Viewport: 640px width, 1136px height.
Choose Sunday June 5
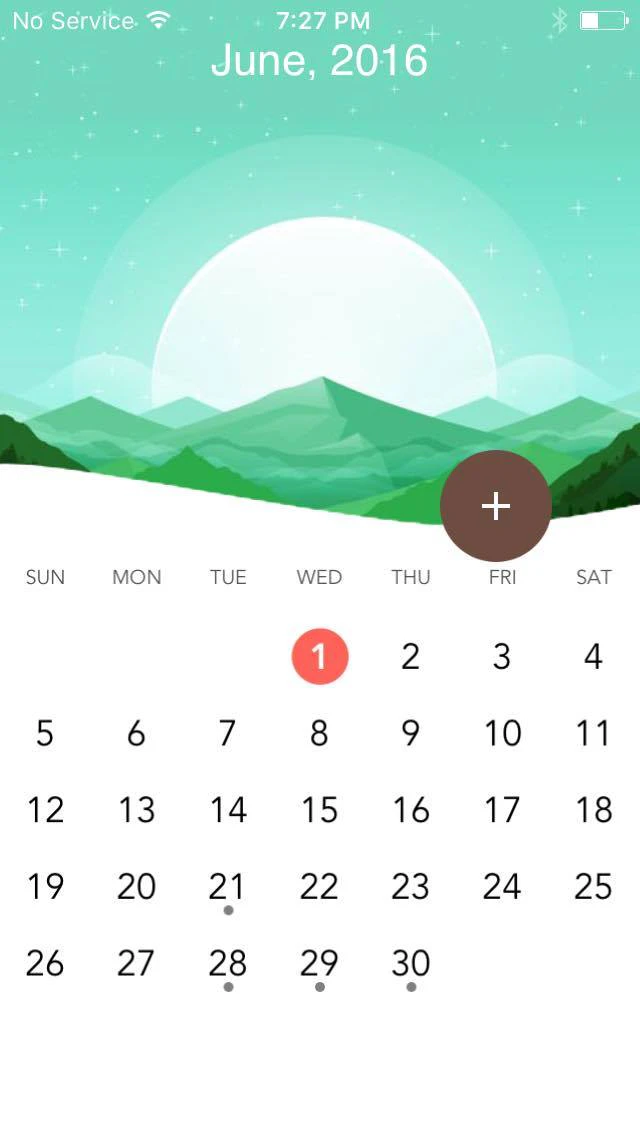coord(45,733)
